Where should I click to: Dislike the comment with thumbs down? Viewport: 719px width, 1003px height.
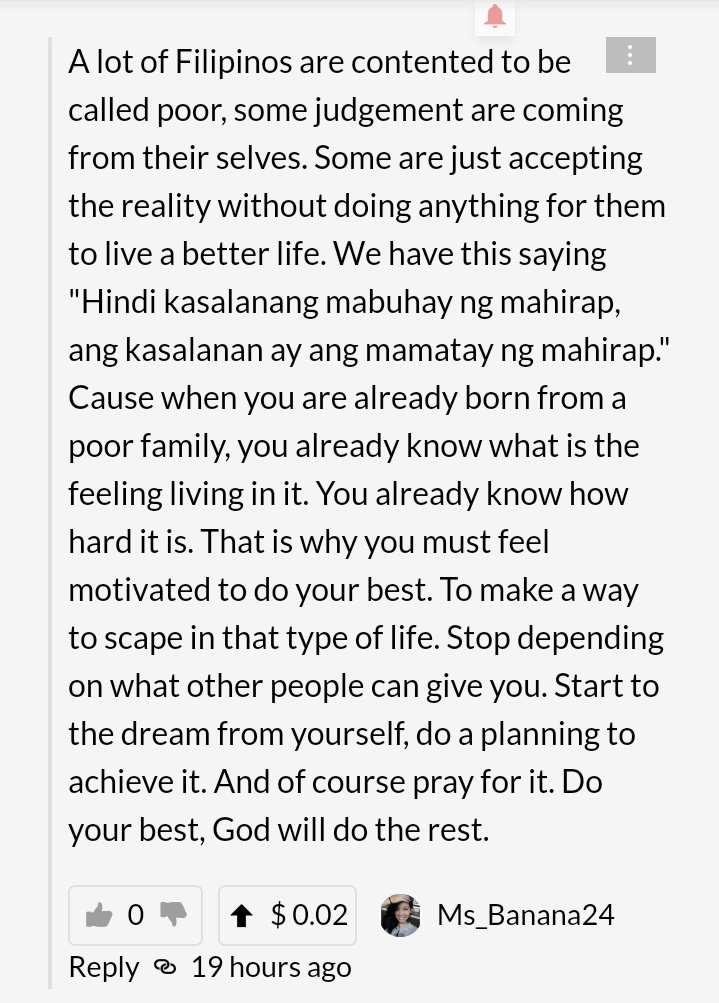click(173, 914)
